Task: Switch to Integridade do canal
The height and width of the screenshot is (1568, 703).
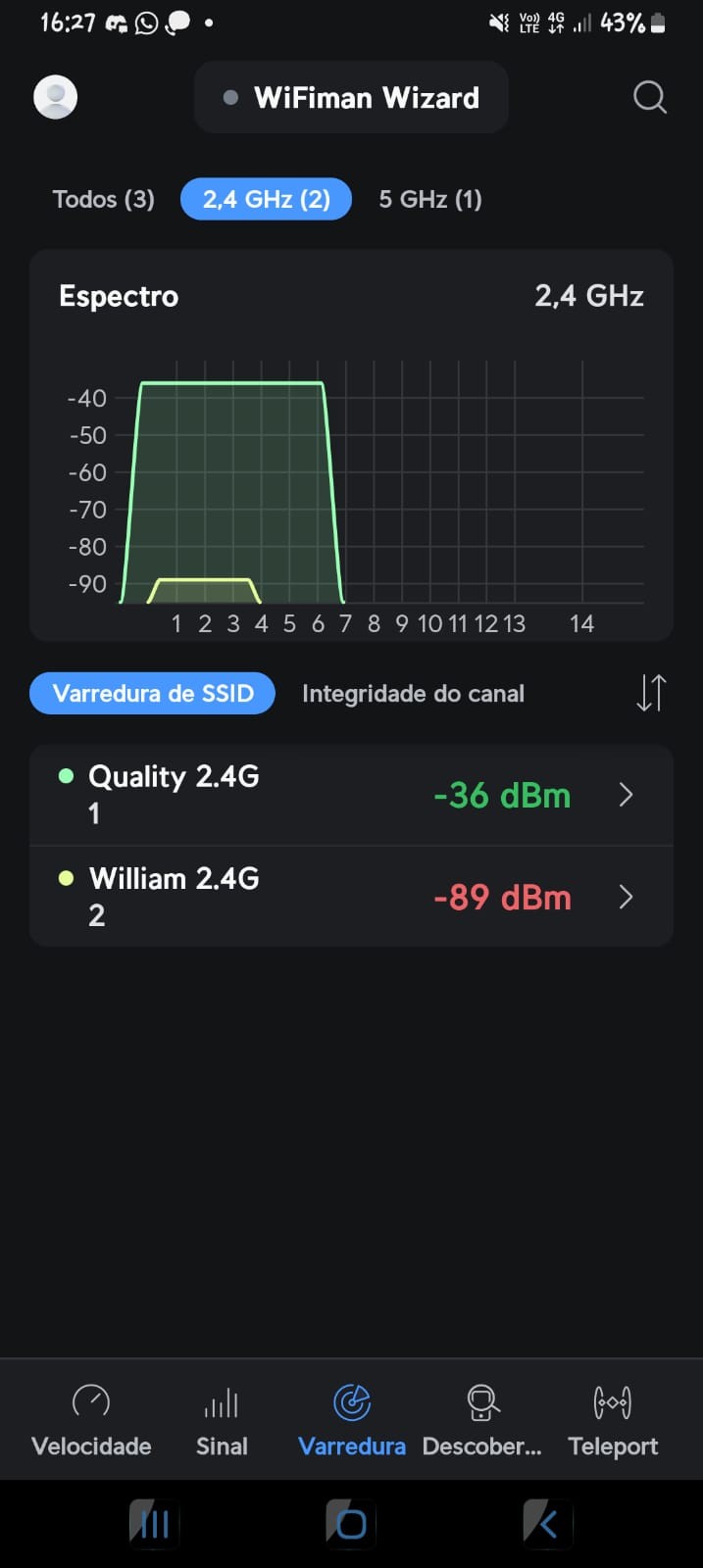Action: [413, 694]
